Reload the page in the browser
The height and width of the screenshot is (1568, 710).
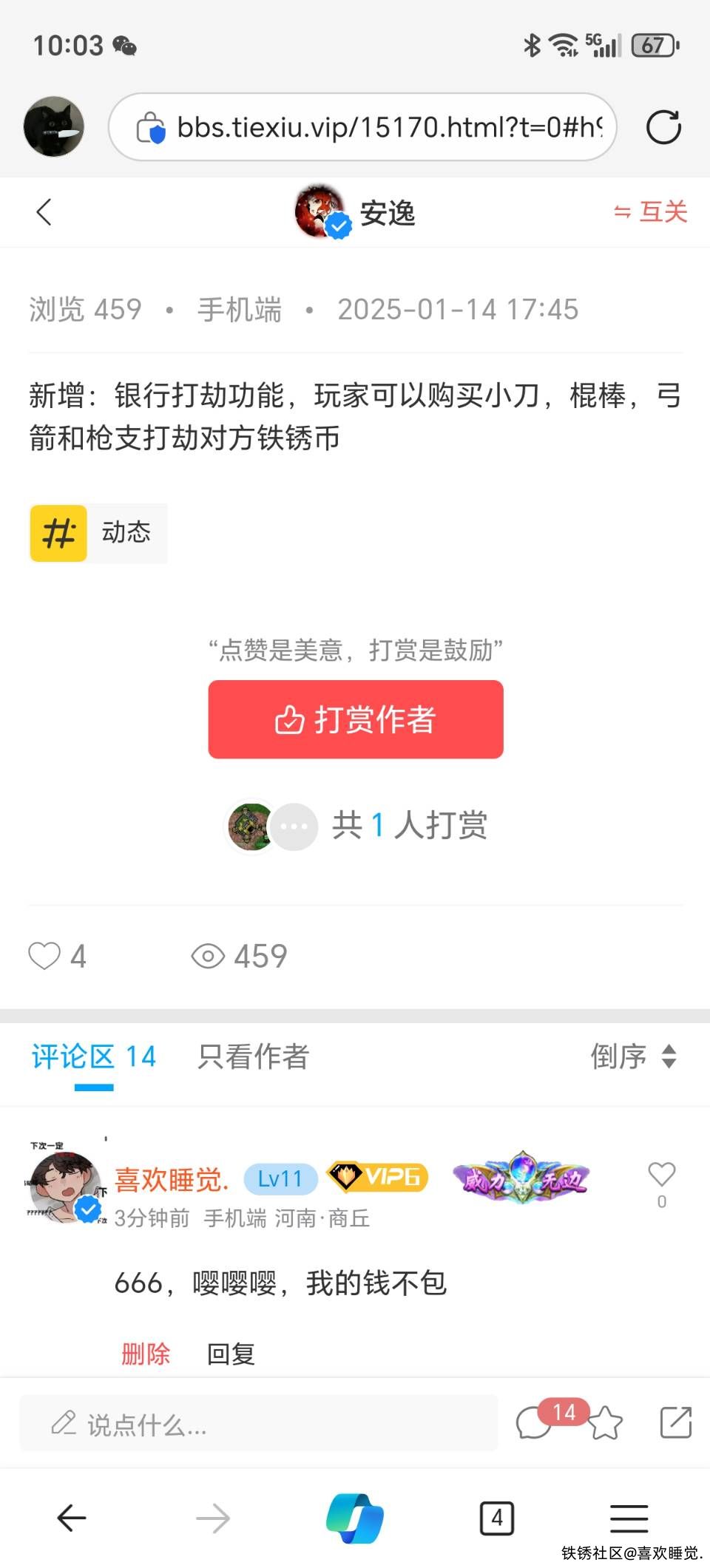(x=663, y=127)
